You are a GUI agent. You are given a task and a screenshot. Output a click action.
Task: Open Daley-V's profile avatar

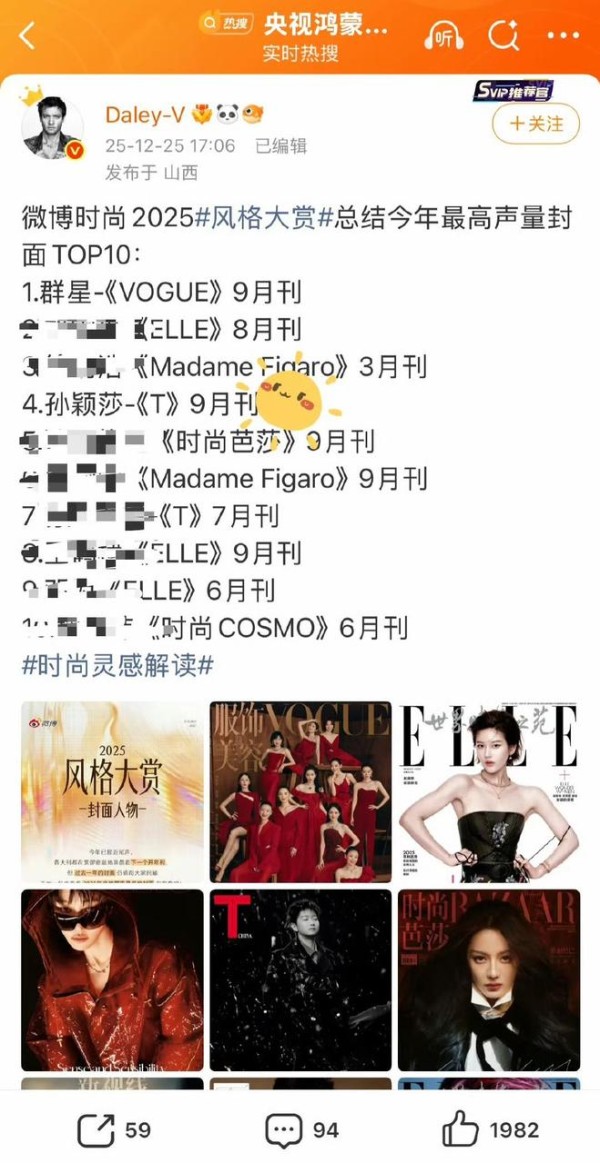tap(49, 129)
